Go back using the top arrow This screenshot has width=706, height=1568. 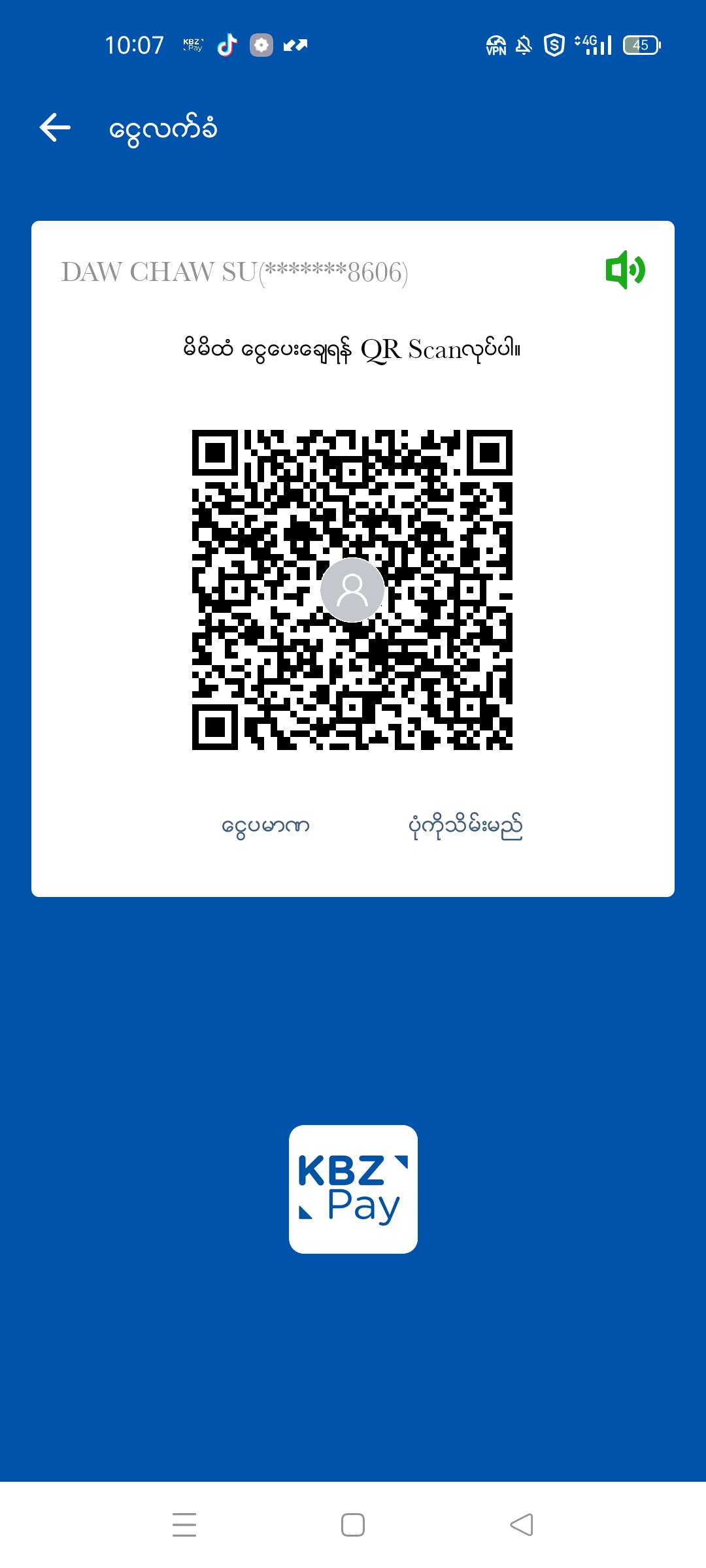(x=55, y=127)
